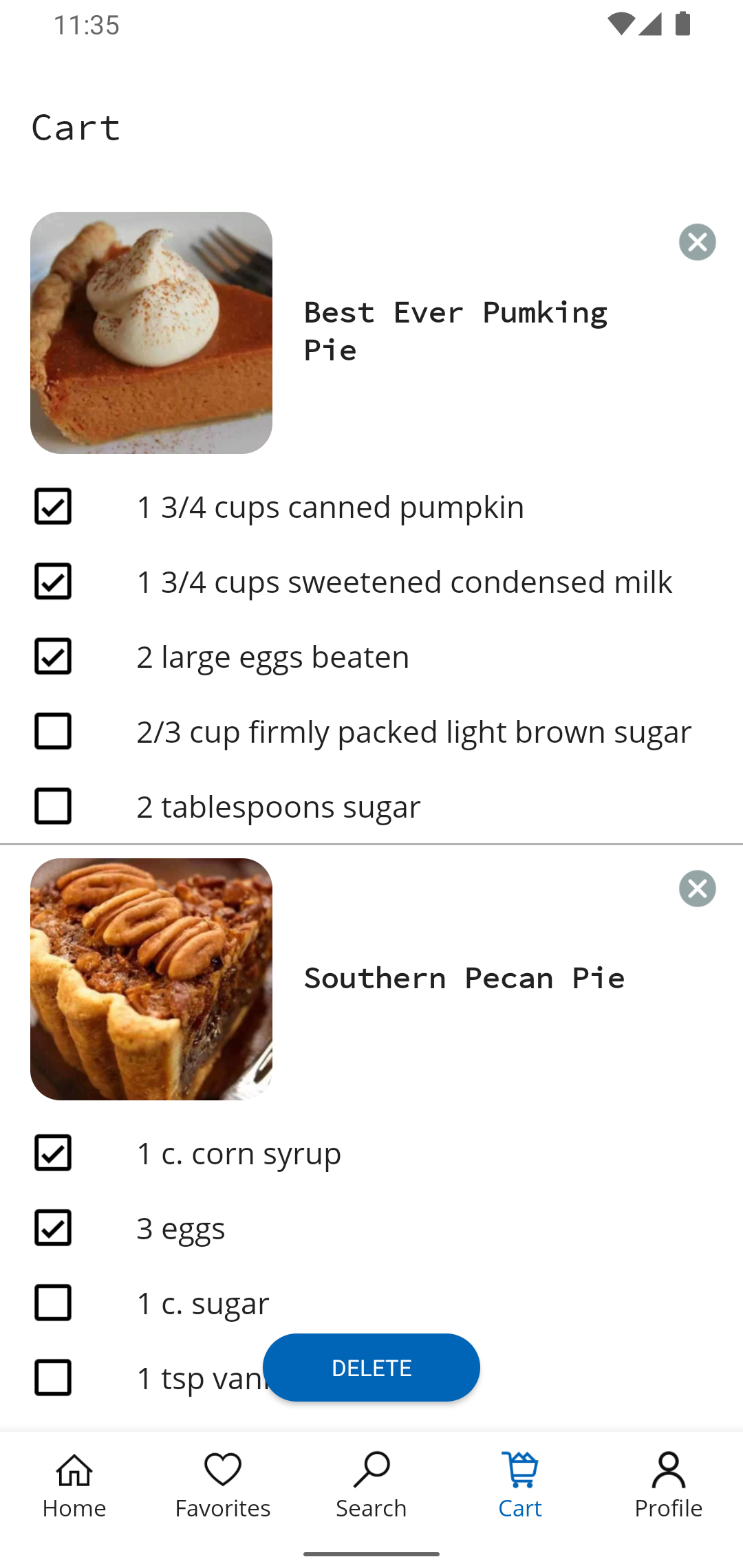The width and height of the screenshot is (743, 1568).
Task: Switch to the Profile tab
Action: [669, 1485]
